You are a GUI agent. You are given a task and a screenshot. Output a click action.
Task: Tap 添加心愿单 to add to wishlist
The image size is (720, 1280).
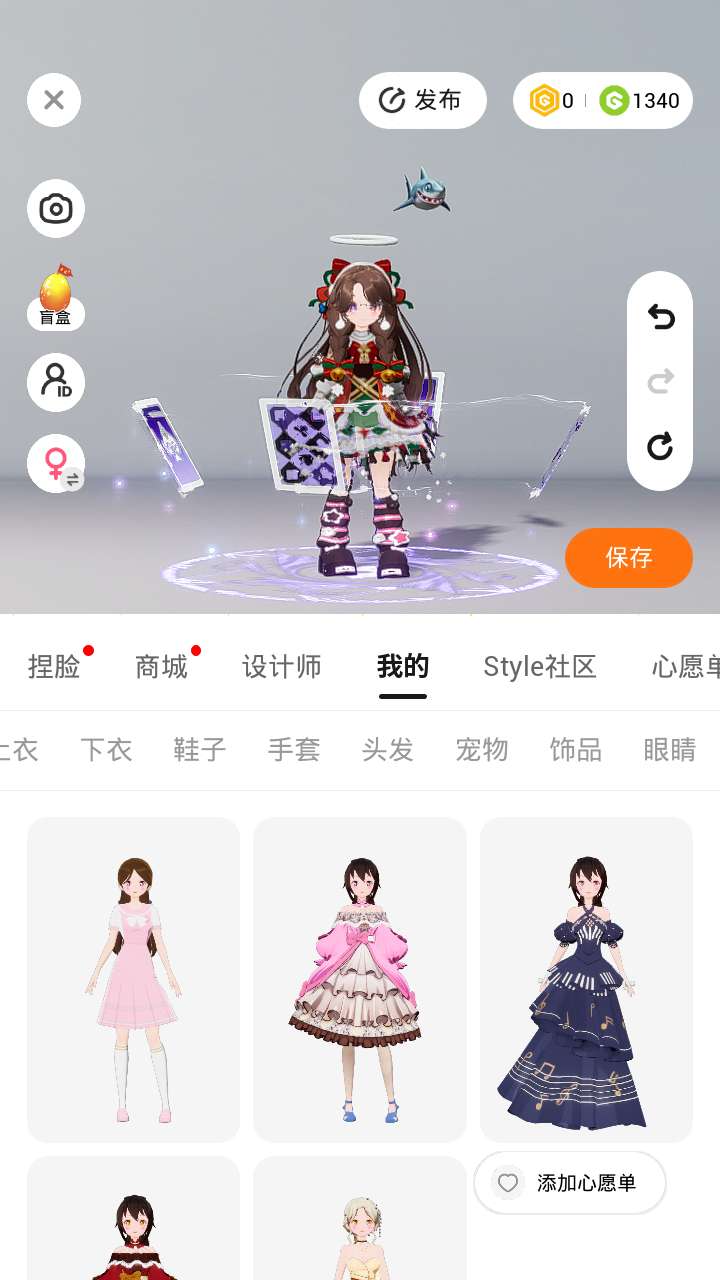570,1183
